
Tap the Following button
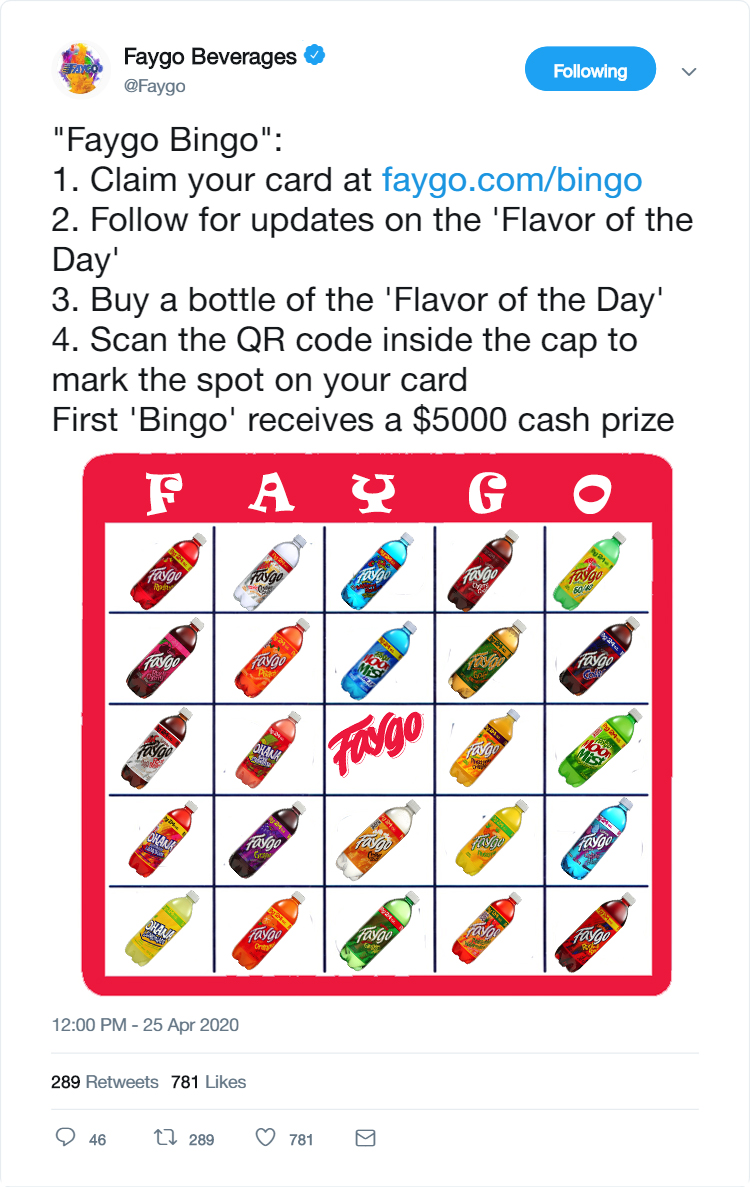pyautogui.click(x=590, y=71)
